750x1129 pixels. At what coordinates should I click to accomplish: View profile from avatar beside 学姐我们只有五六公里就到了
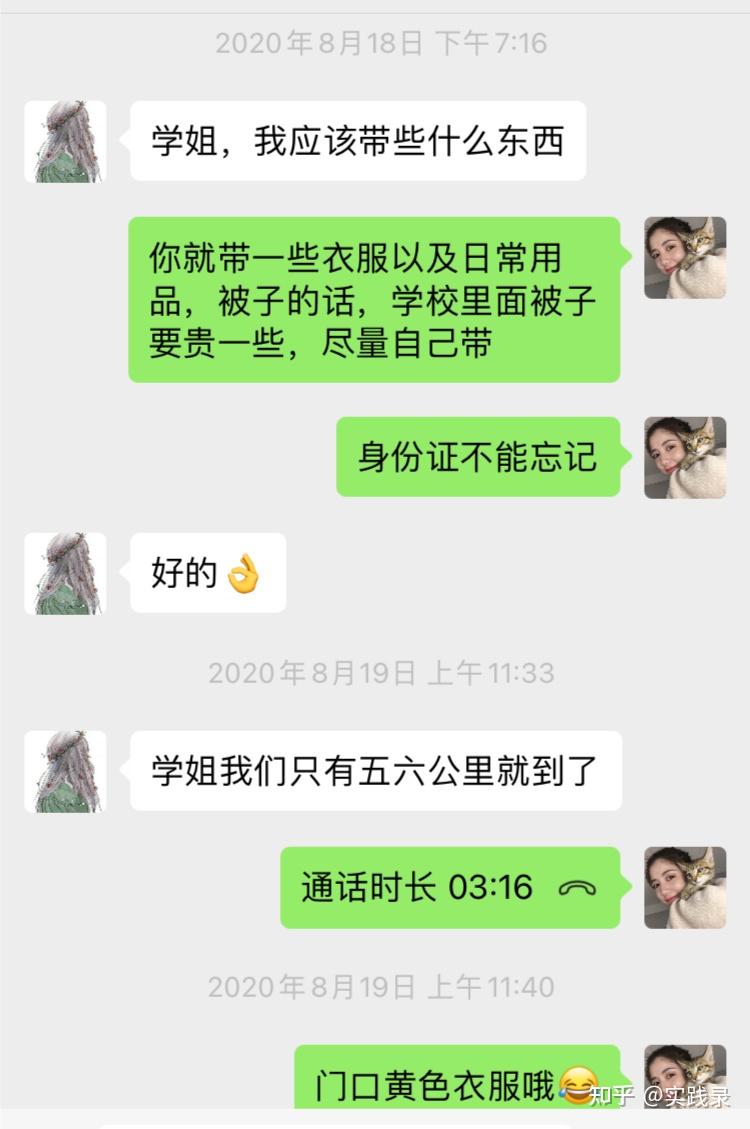[65, 771]
